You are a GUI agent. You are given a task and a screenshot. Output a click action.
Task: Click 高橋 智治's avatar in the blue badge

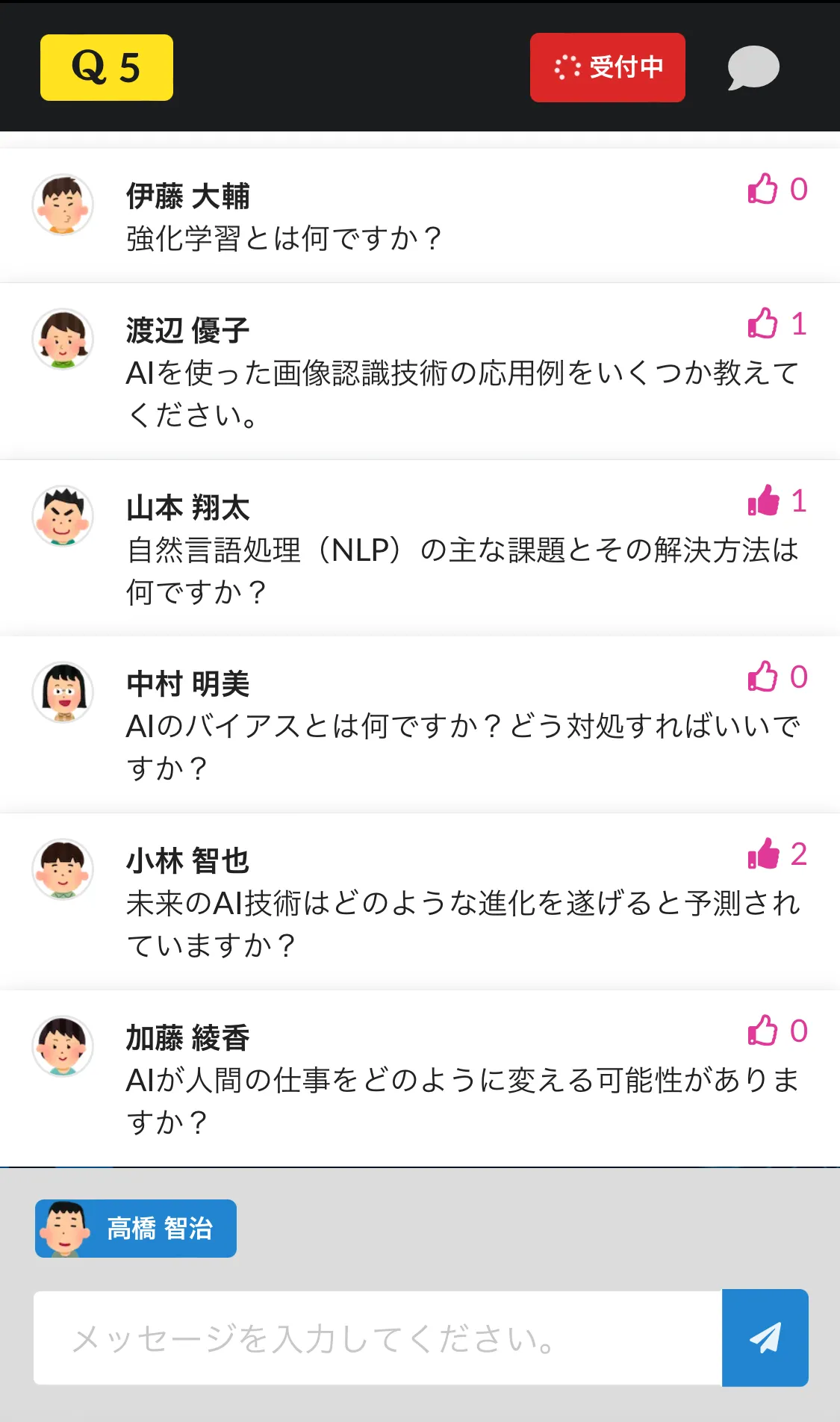point(66,1229)
